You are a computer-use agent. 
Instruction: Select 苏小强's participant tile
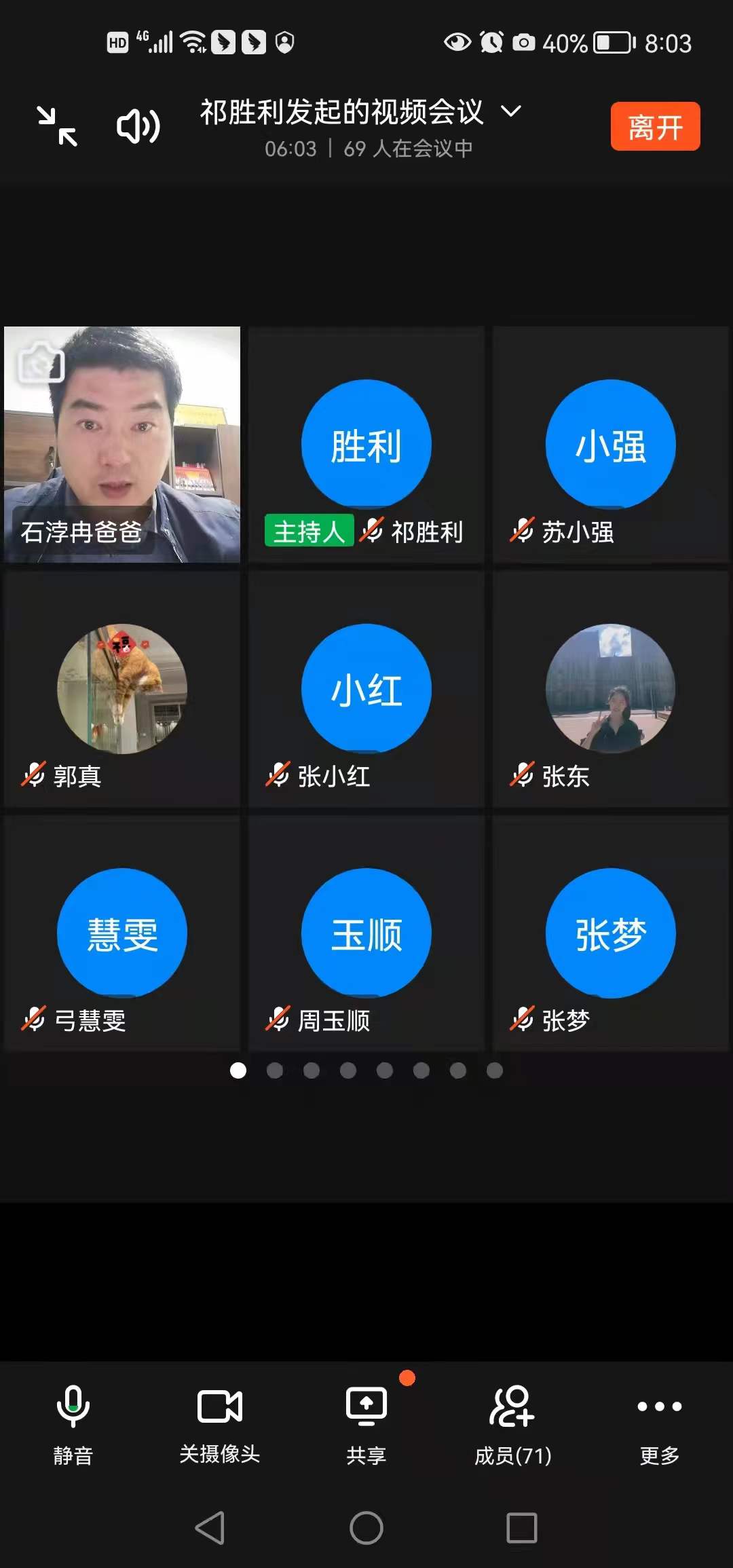[x=611, y=445]
